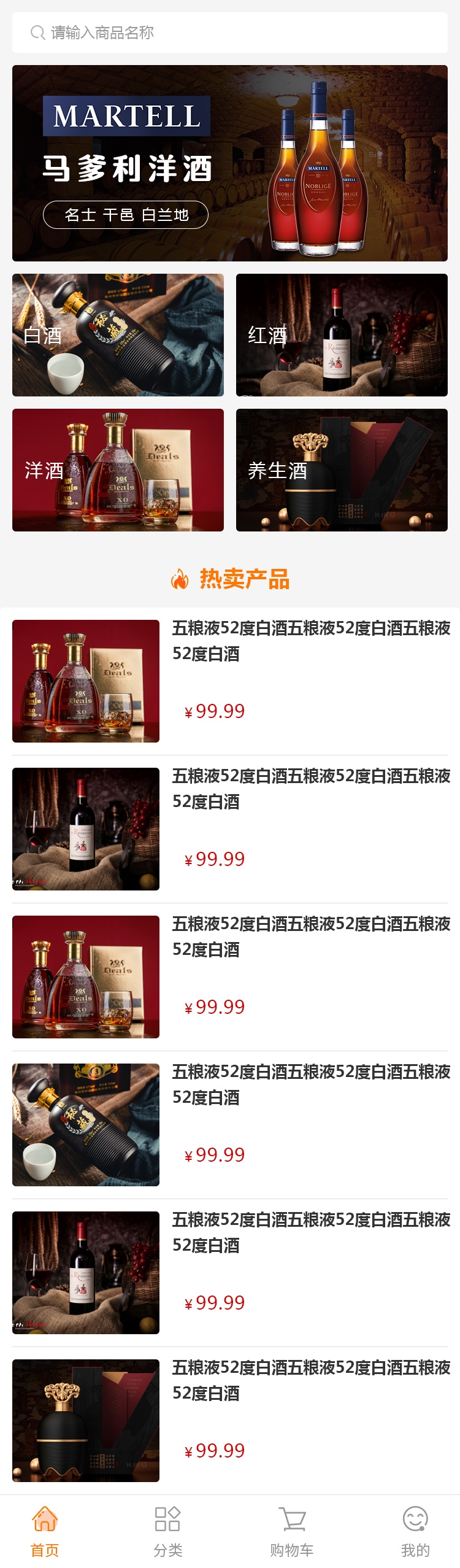Open the last product with black jar image

(230, 1420)
